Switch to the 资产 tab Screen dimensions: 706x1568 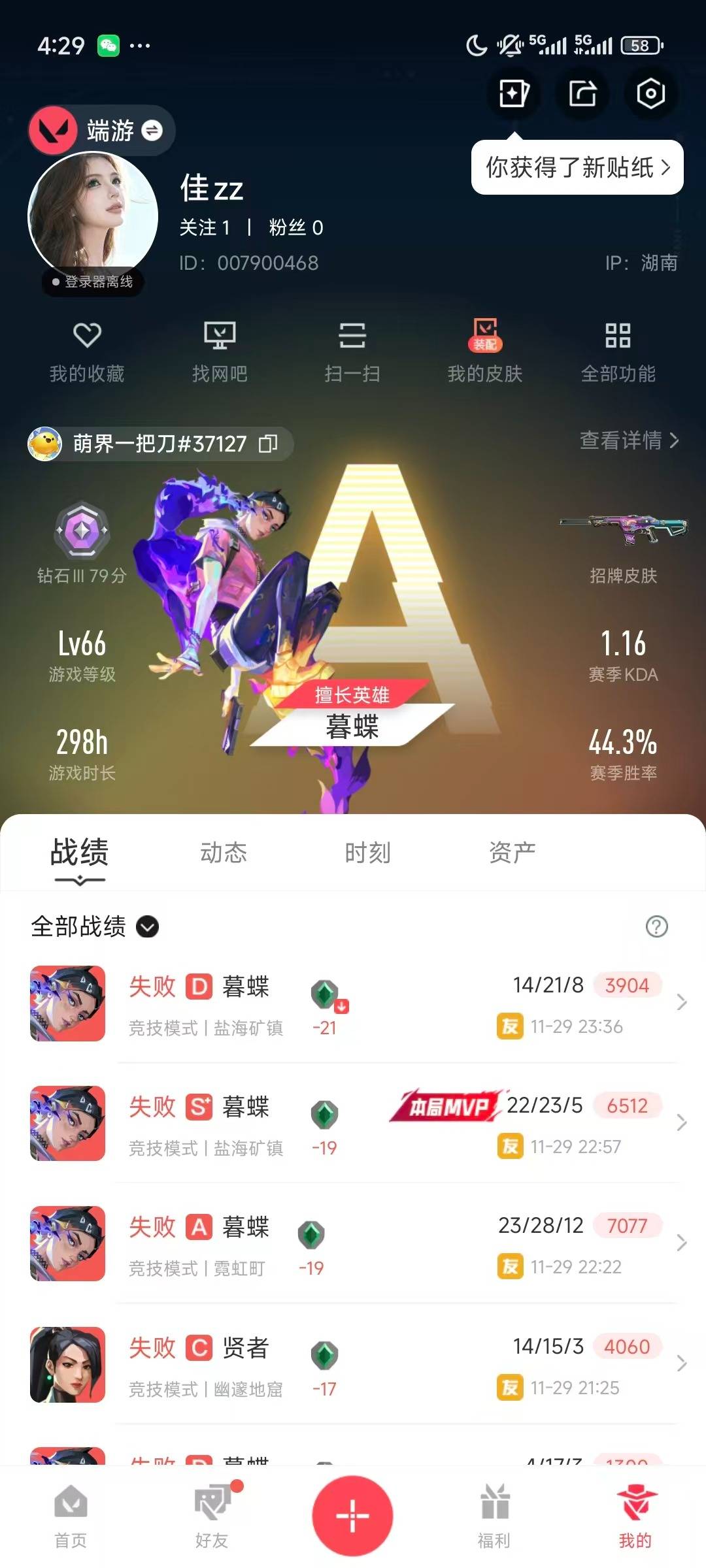pyautogui.click(x=512, y=853)
